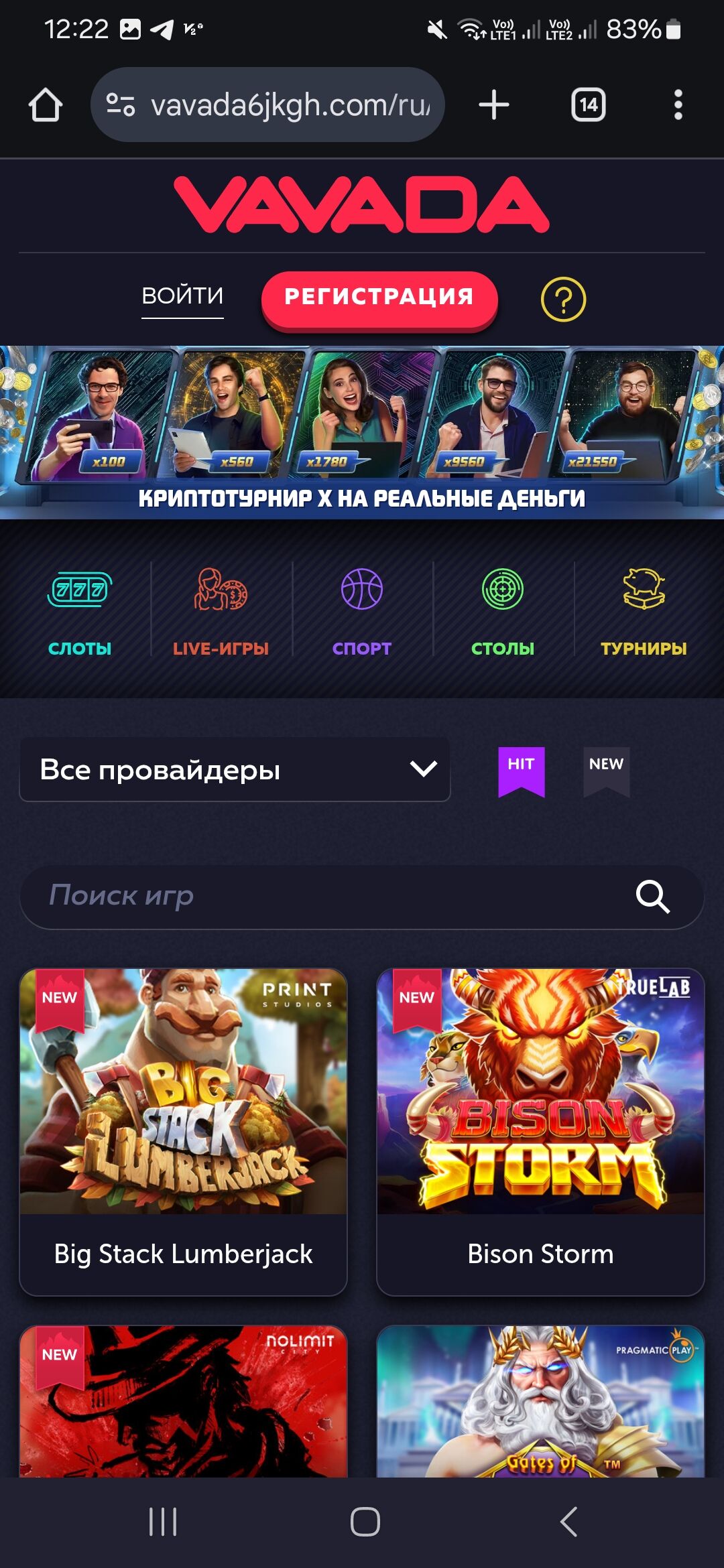The height and width of the screenshot is (1568, 724).
Task: Filter games by the grey NEW badge
Action: (606, 769)
